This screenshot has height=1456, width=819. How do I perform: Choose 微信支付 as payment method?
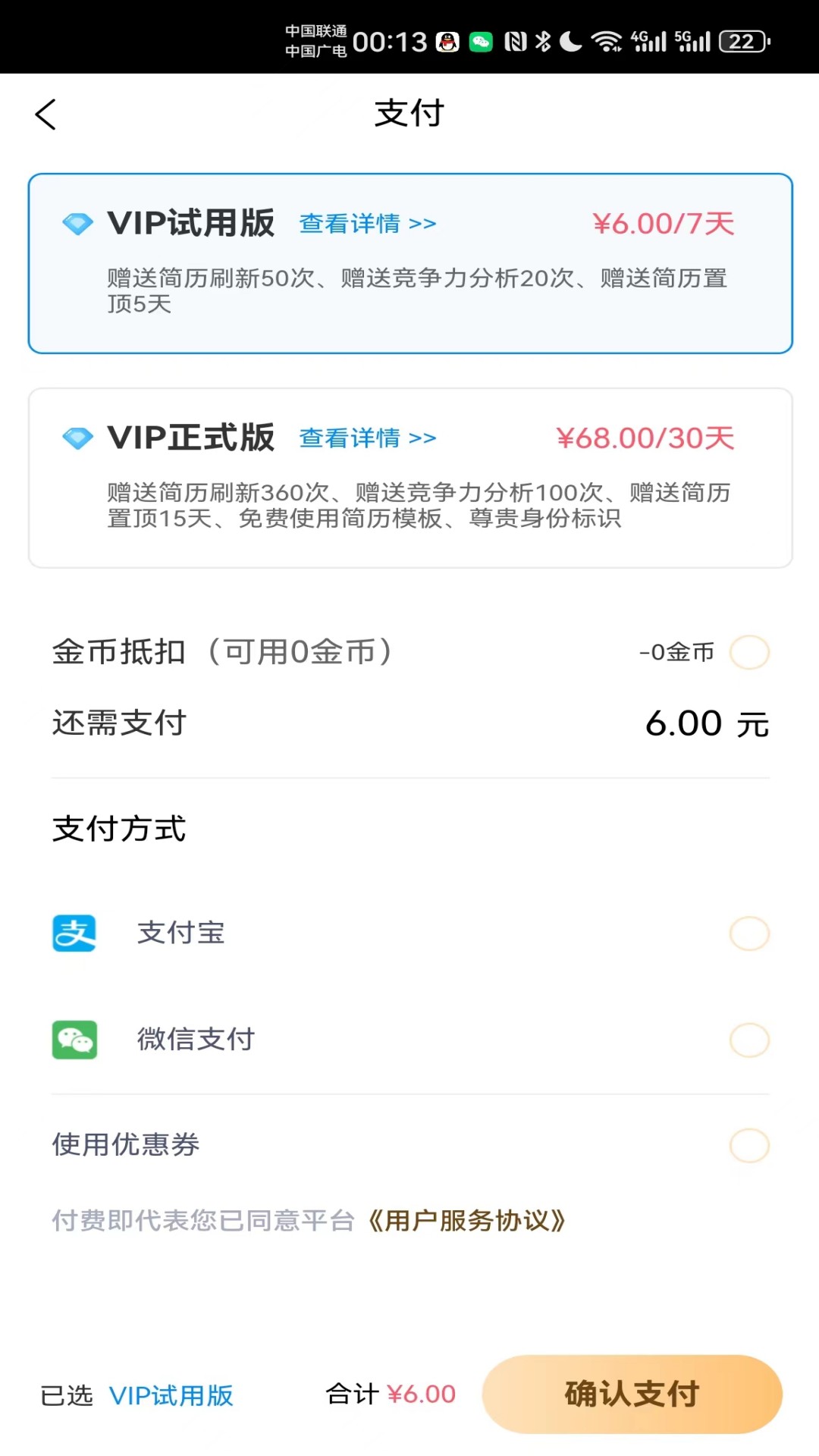pos(749,1040)
